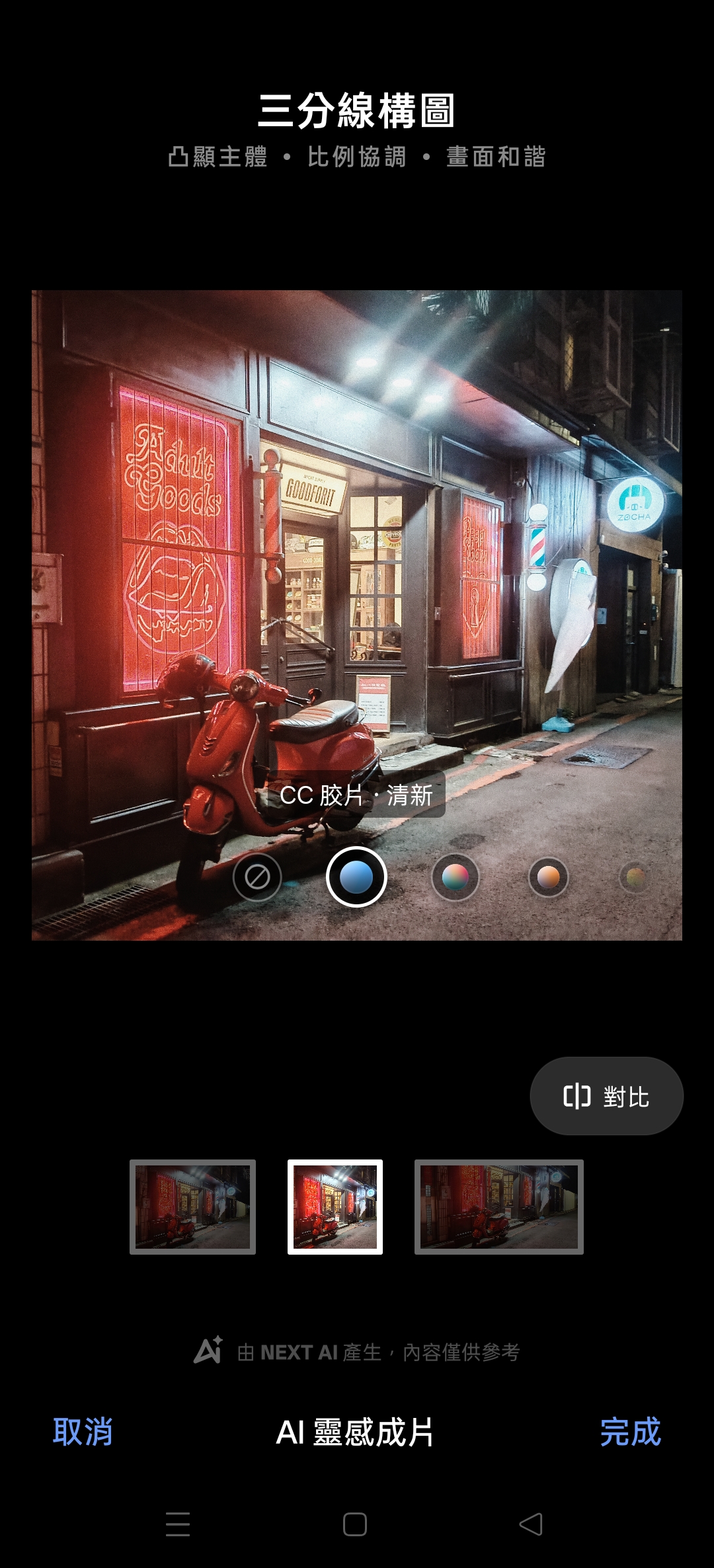Pick the partially visible yellow-green filter swatch
This screenshot has width=714, height=1568.
tap(634, 877)
